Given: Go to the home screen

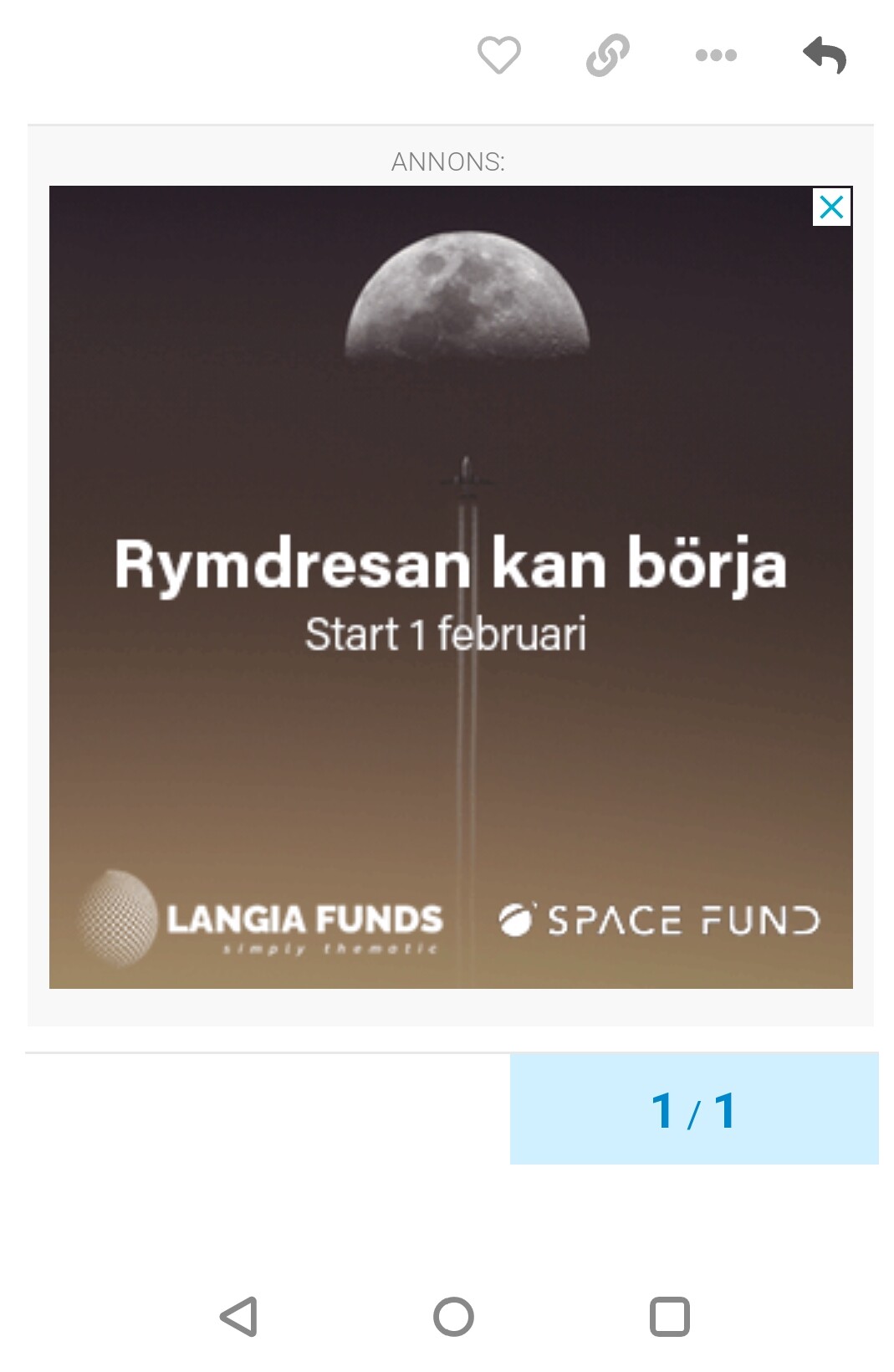Looking at the screenshot, I should click(453, 1317).
